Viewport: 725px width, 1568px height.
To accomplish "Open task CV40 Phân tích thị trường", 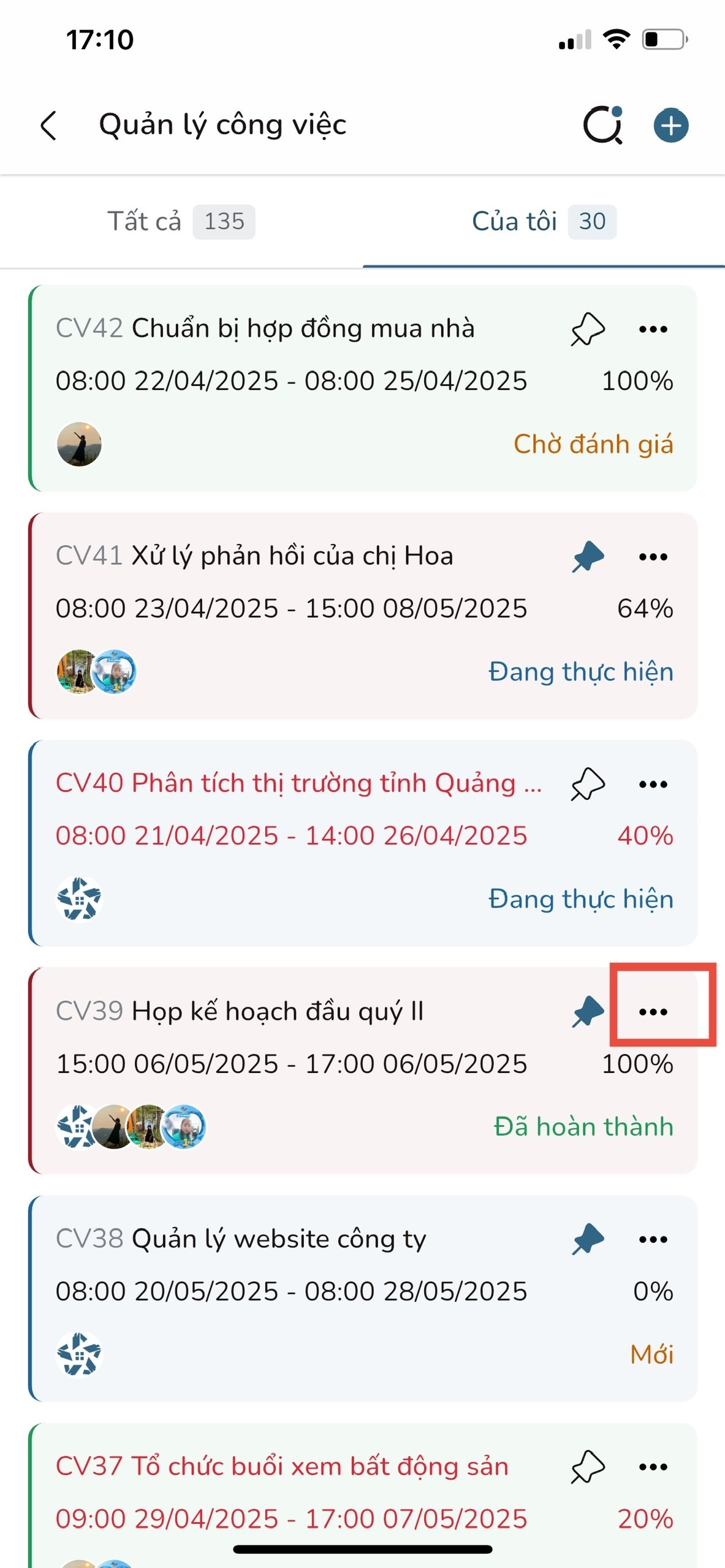I will tap(299, 783).
